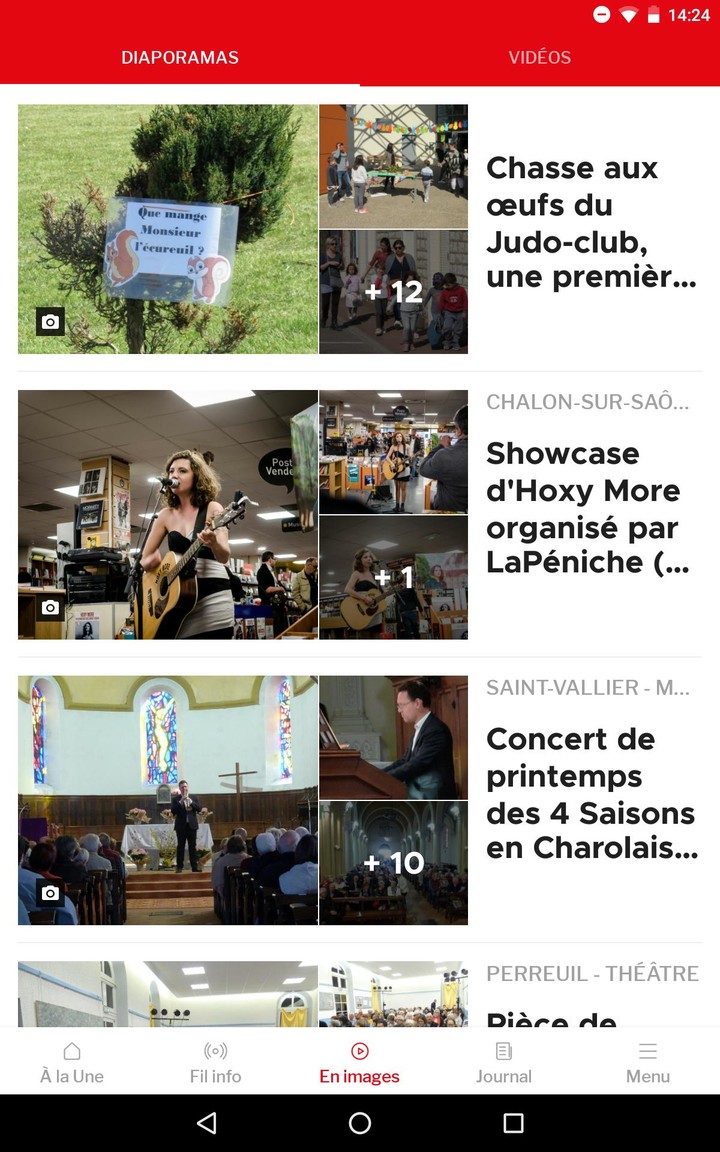Tap the system back button
Viewport: 720px width, 1152px height.
pyautogui.click(x=207, y=1123)
